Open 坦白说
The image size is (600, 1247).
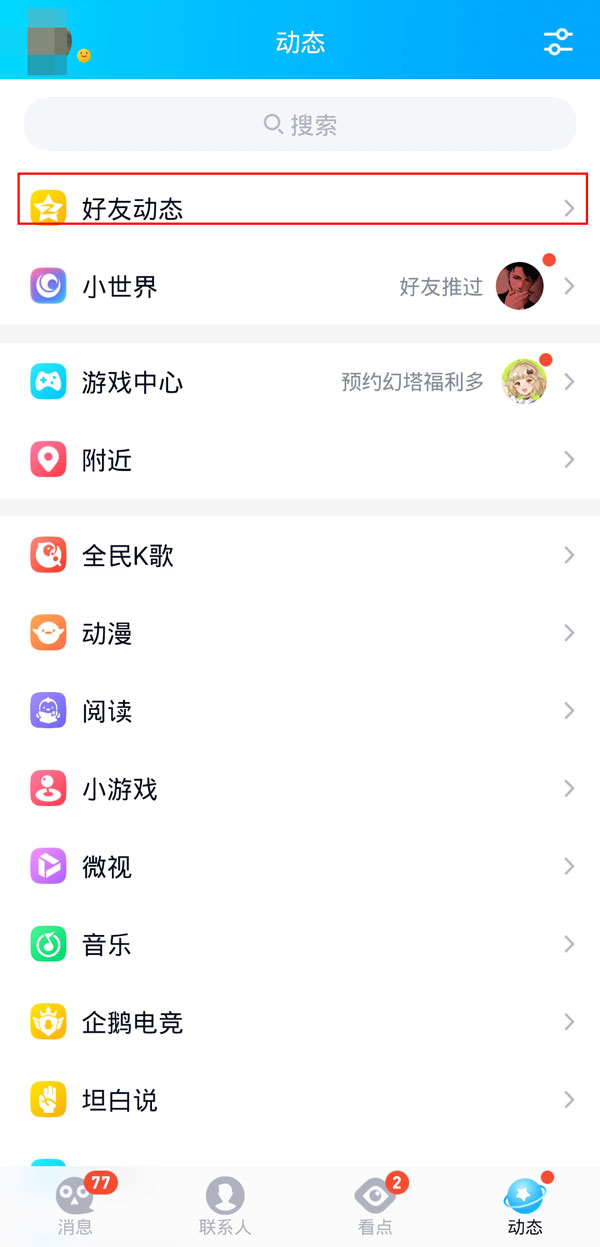pyautogui.click(x=300, y=1100)
